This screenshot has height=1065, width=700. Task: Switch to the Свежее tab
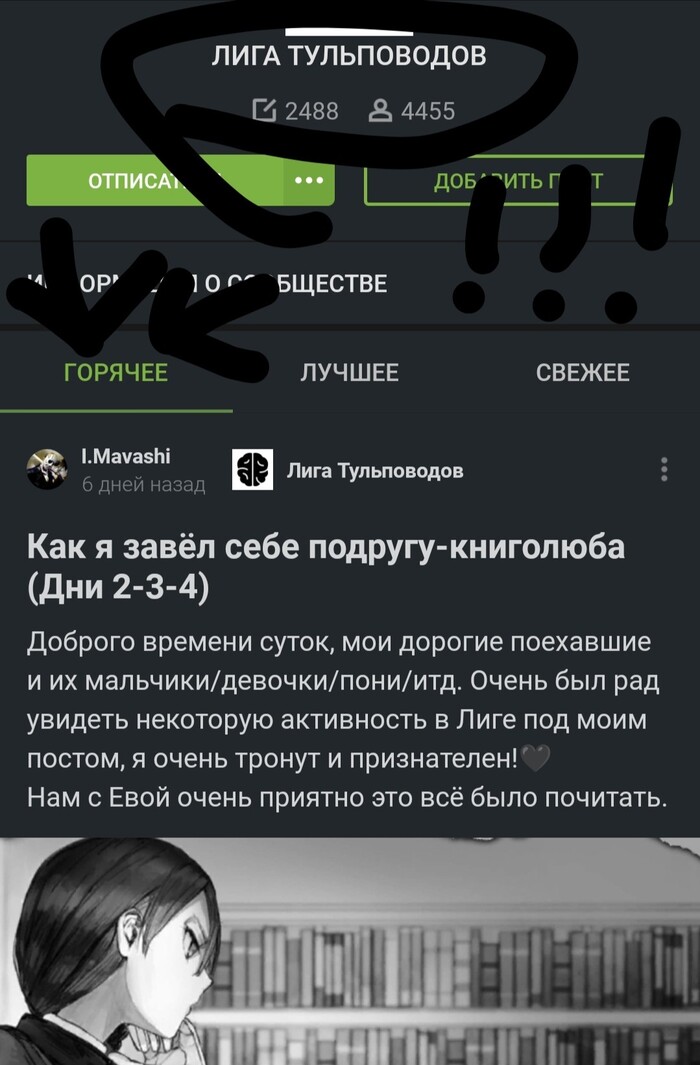click(x=582, y=373)
